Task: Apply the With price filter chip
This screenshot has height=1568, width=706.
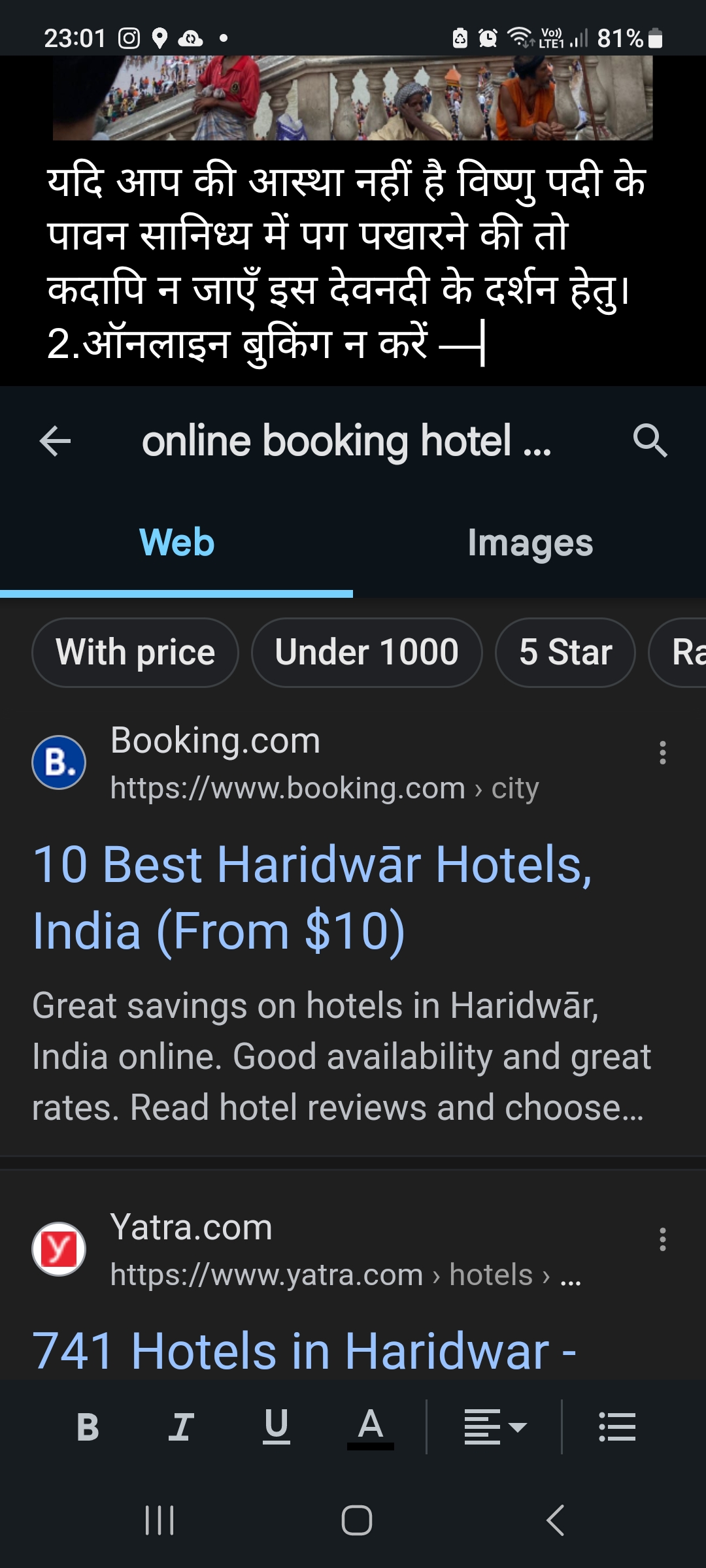Action: pyautogui.click(x=135, y=652)
